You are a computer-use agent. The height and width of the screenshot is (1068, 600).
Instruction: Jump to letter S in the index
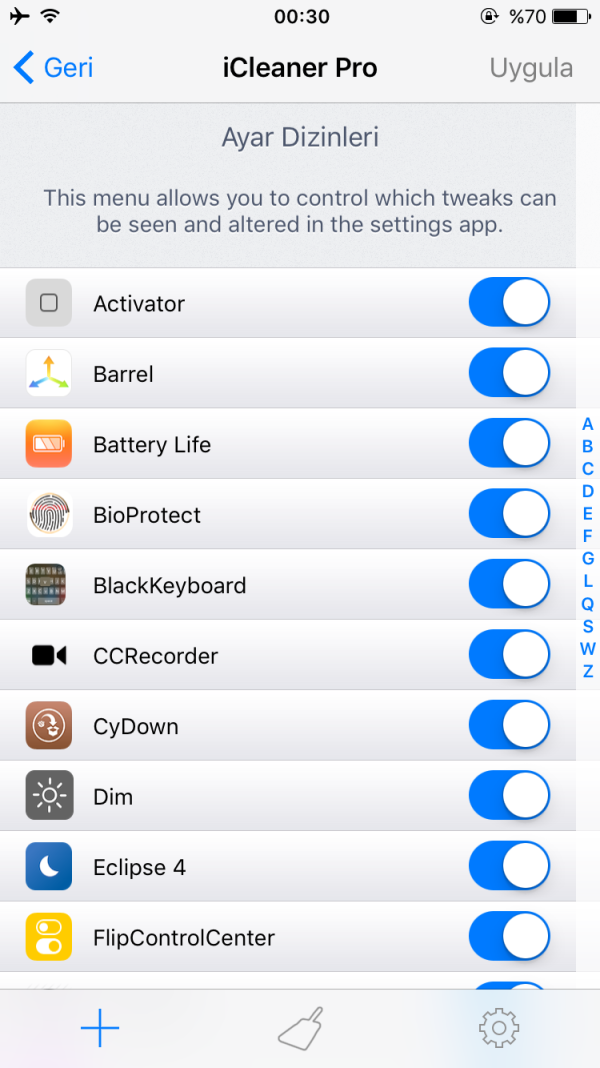point(588,627)
